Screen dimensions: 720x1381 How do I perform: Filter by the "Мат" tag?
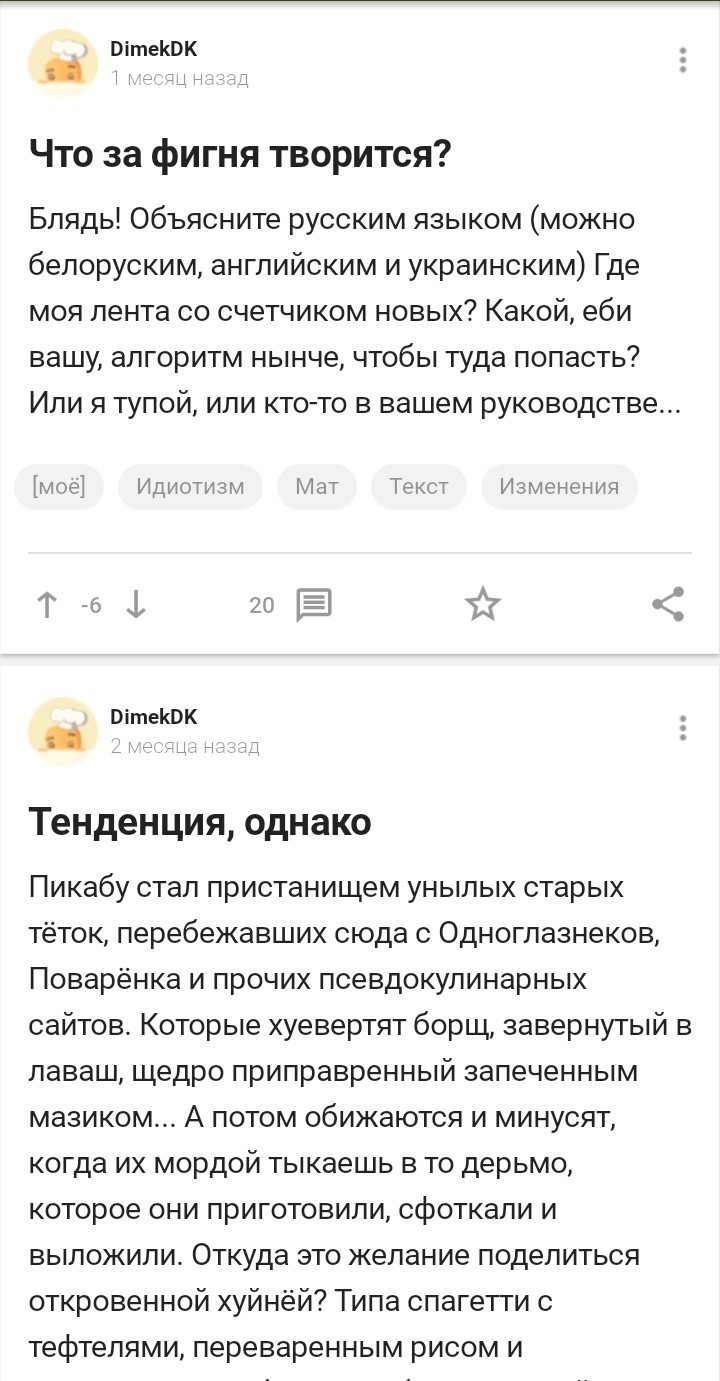click(x=317, y=486)
